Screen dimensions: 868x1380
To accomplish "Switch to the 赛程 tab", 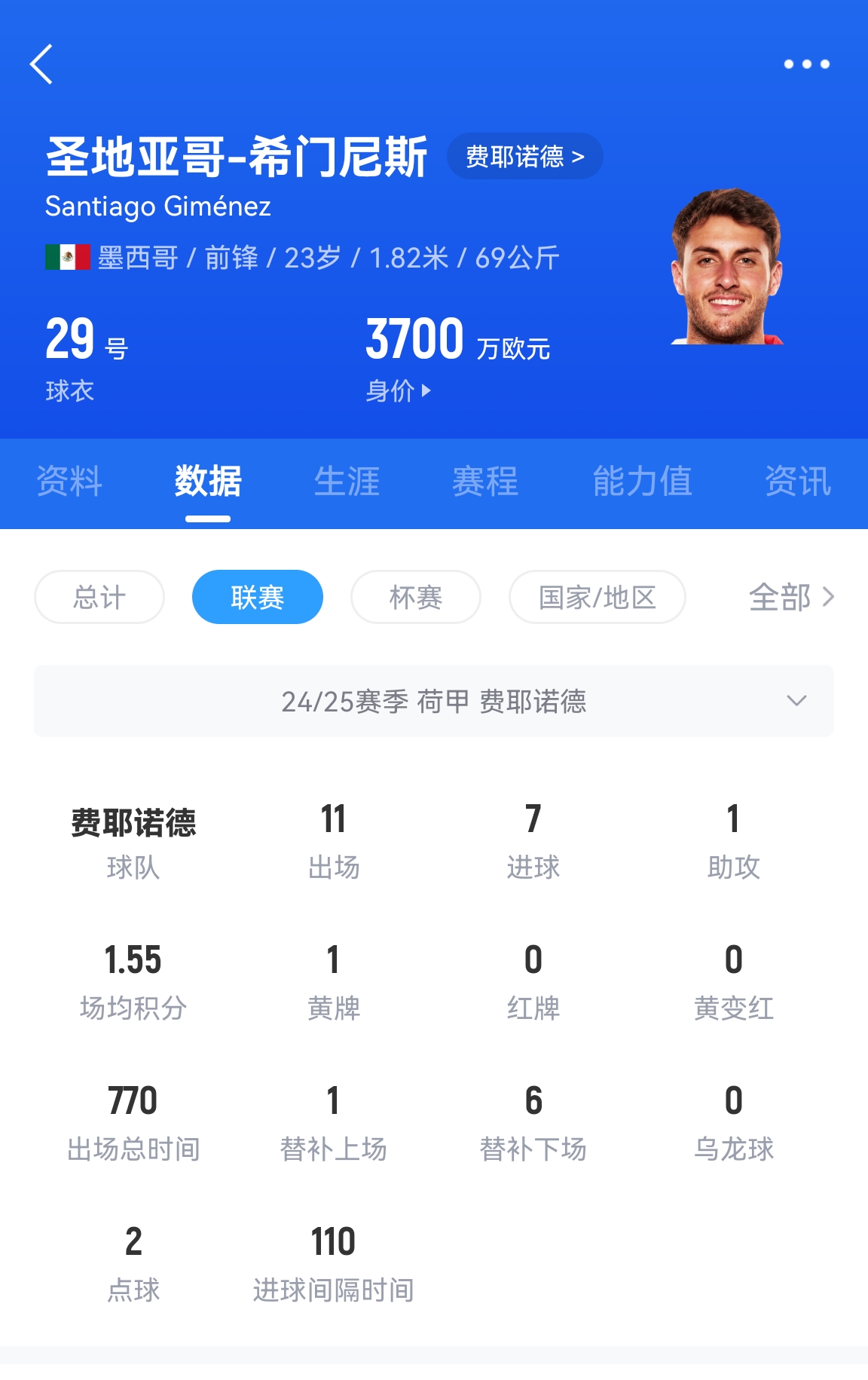I will tap(485, 481).
